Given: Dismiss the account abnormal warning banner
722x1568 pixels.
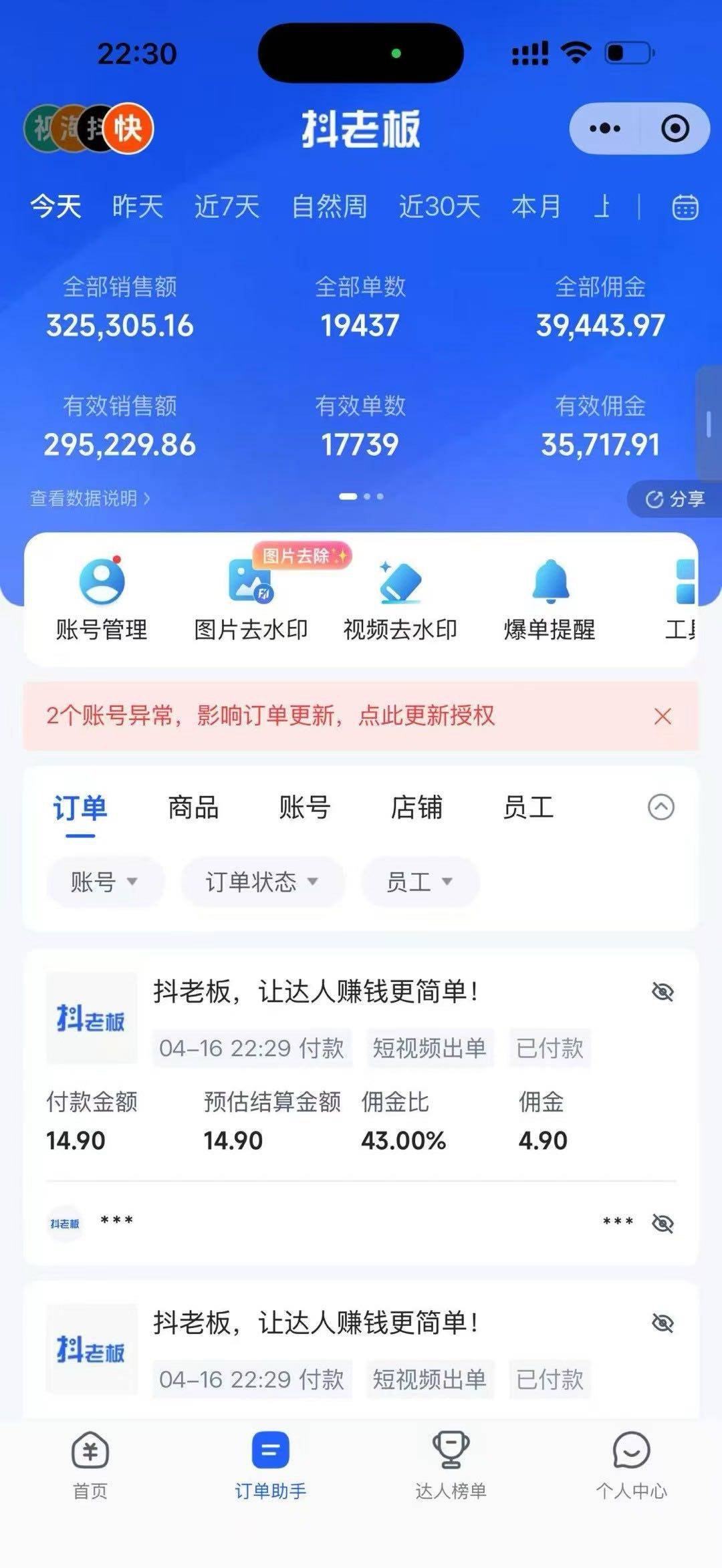Looking at the screenshot, I should [663, 716].
